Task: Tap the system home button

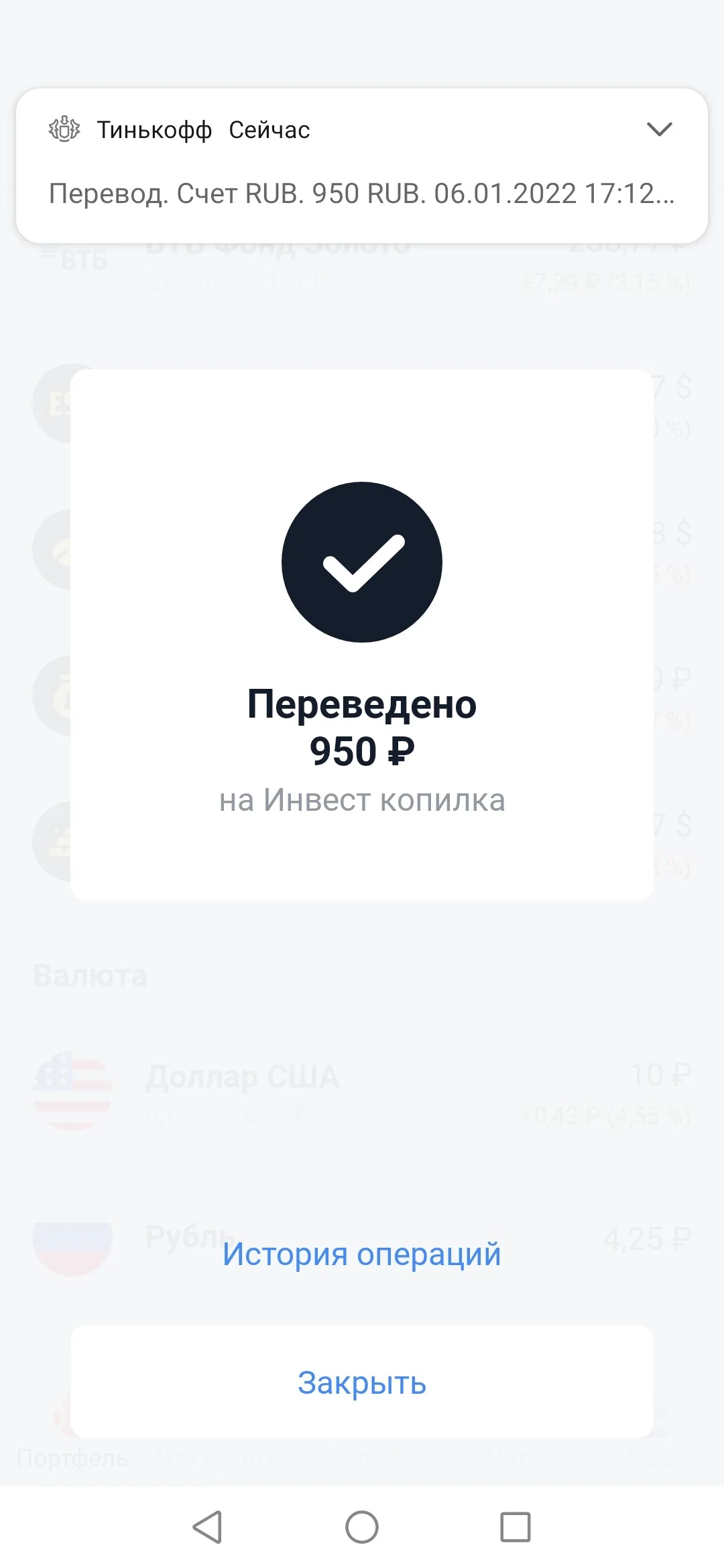Action: (362, 1527)
